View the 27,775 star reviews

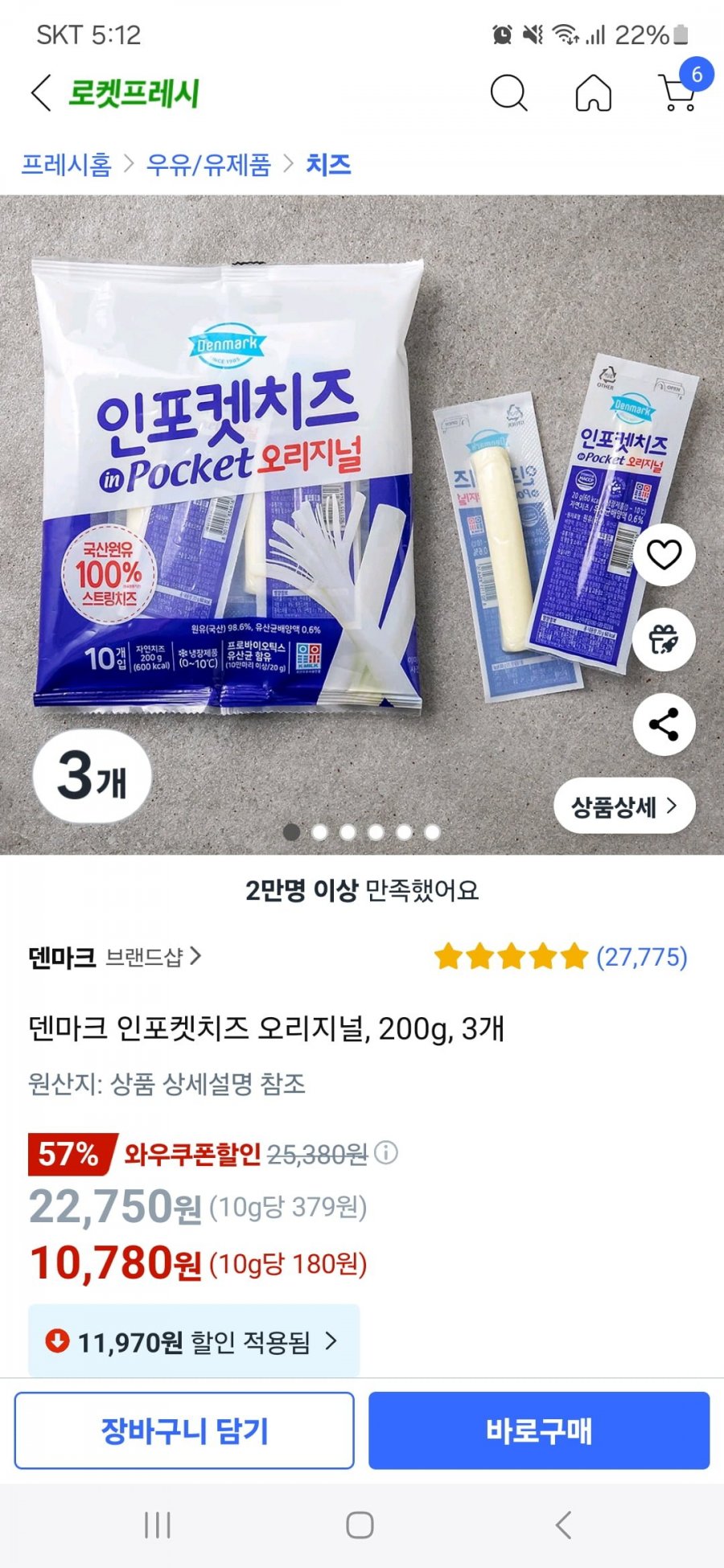pyautogui.click(x=561, y=957)
